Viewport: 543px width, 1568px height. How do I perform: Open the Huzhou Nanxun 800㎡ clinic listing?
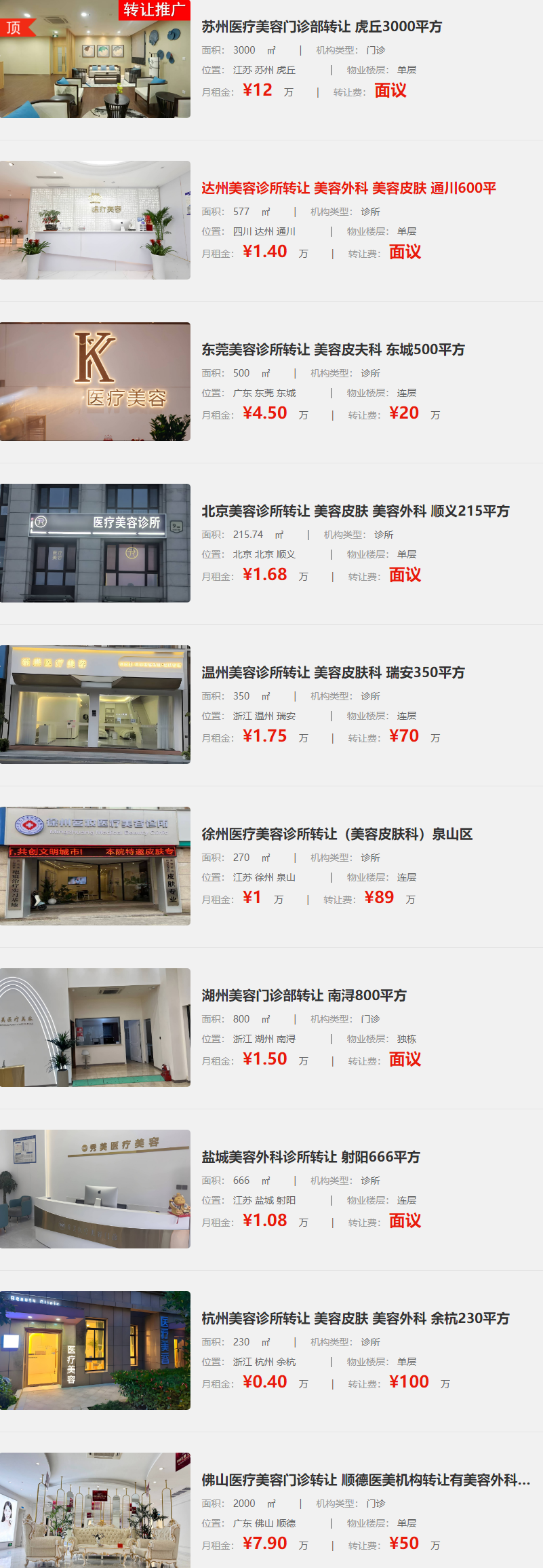tap(304, 995)
